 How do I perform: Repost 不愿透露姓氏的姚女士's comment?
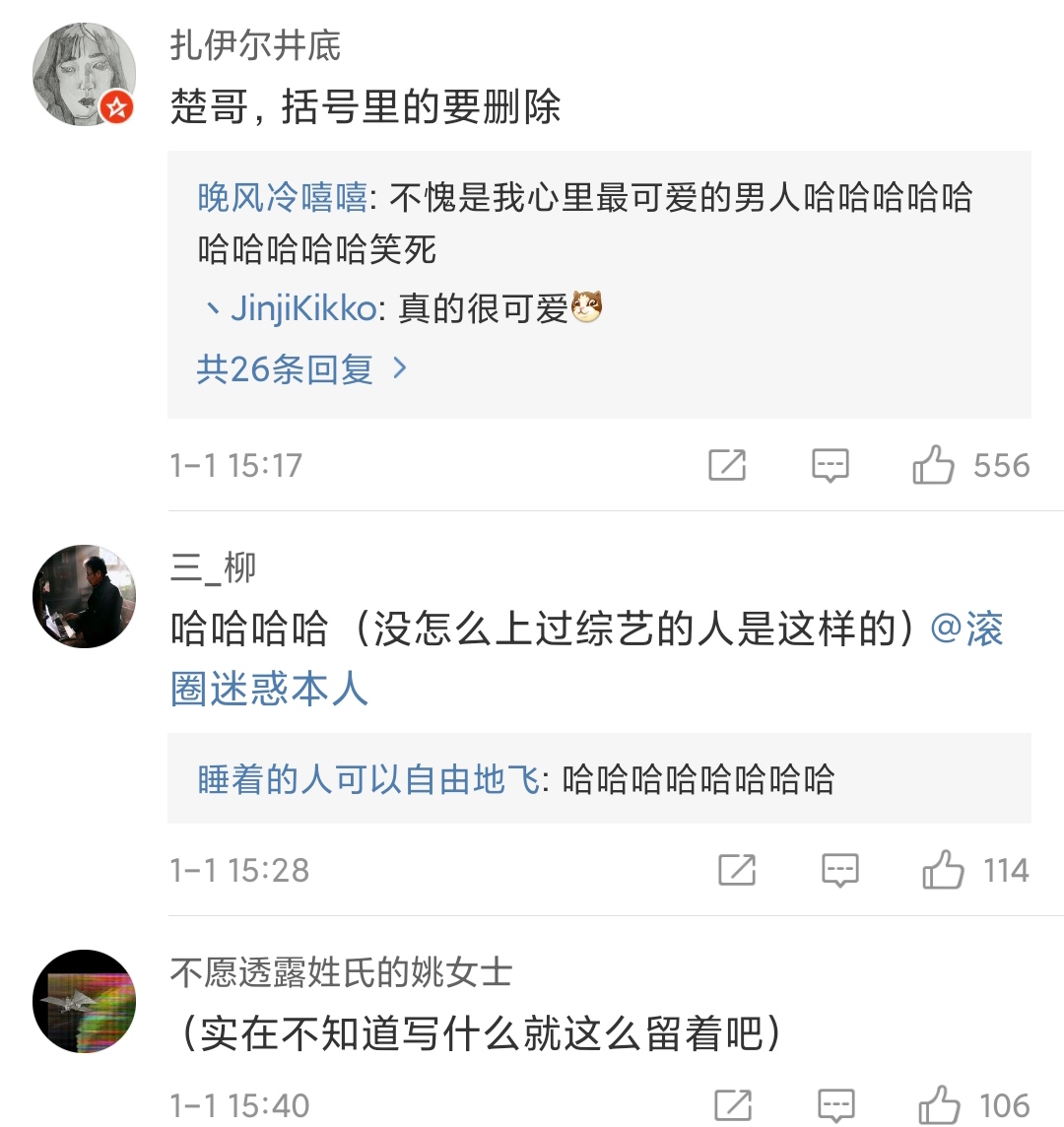[x=733, y=1105]
